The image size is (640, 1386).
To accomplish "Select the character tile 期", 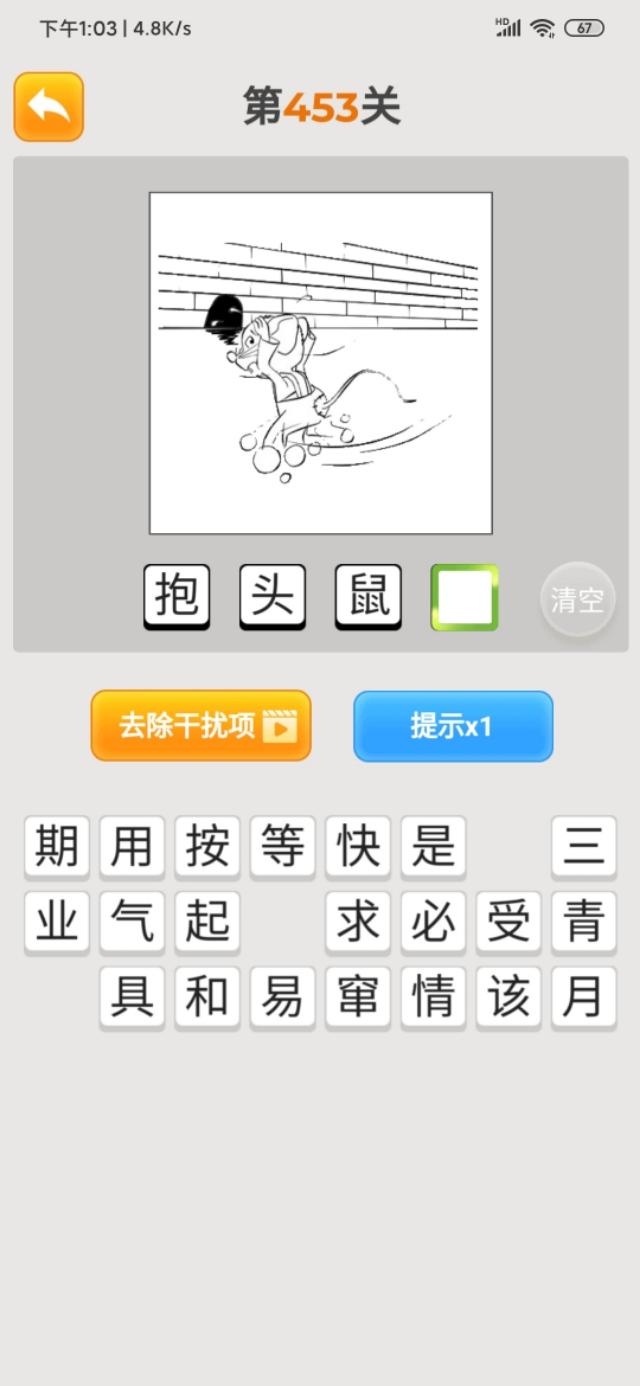I will (57, 847).
